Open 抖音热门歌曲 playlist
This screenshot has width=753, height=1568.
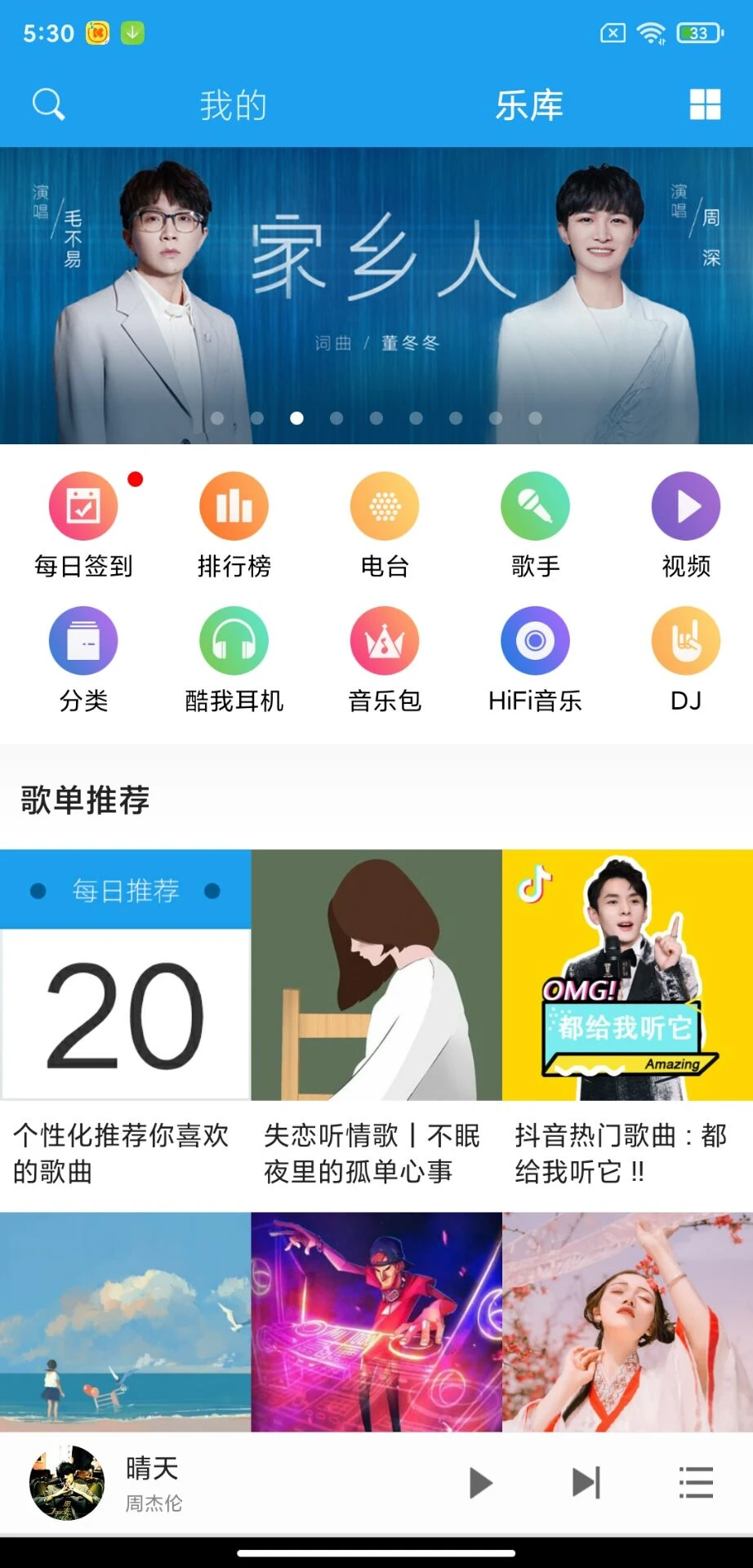pos(627,975)
